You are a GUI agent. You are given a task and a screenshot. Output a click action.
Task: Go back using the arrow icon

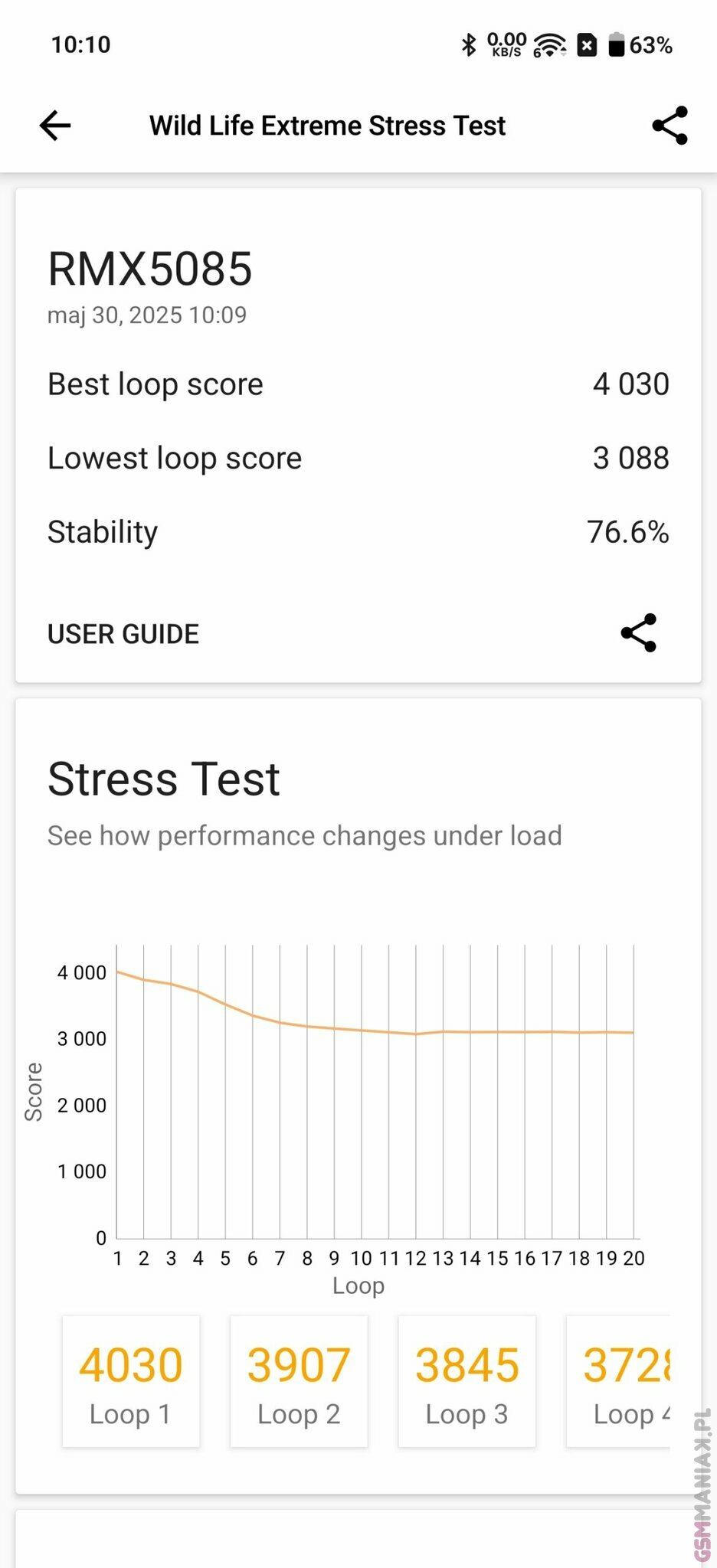coord(55,126)
